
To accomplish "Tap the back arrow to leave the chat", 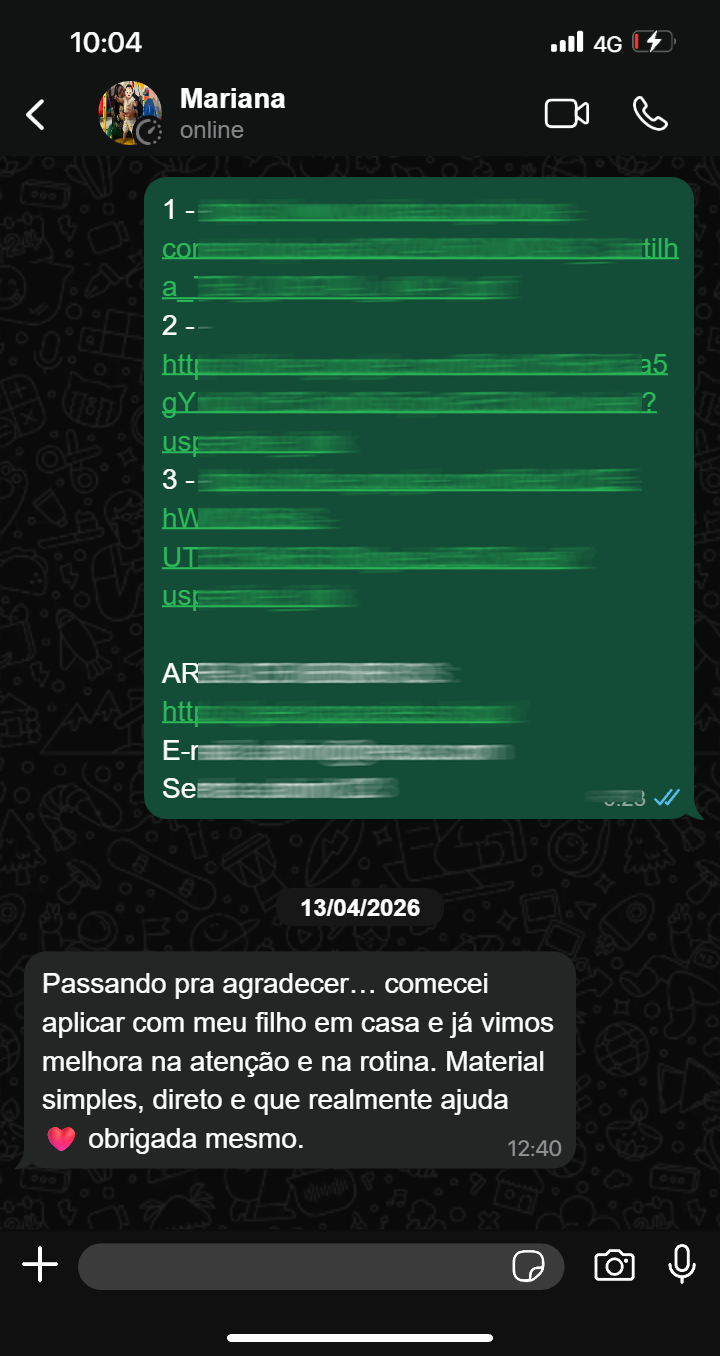I will (x=35, y=113).
